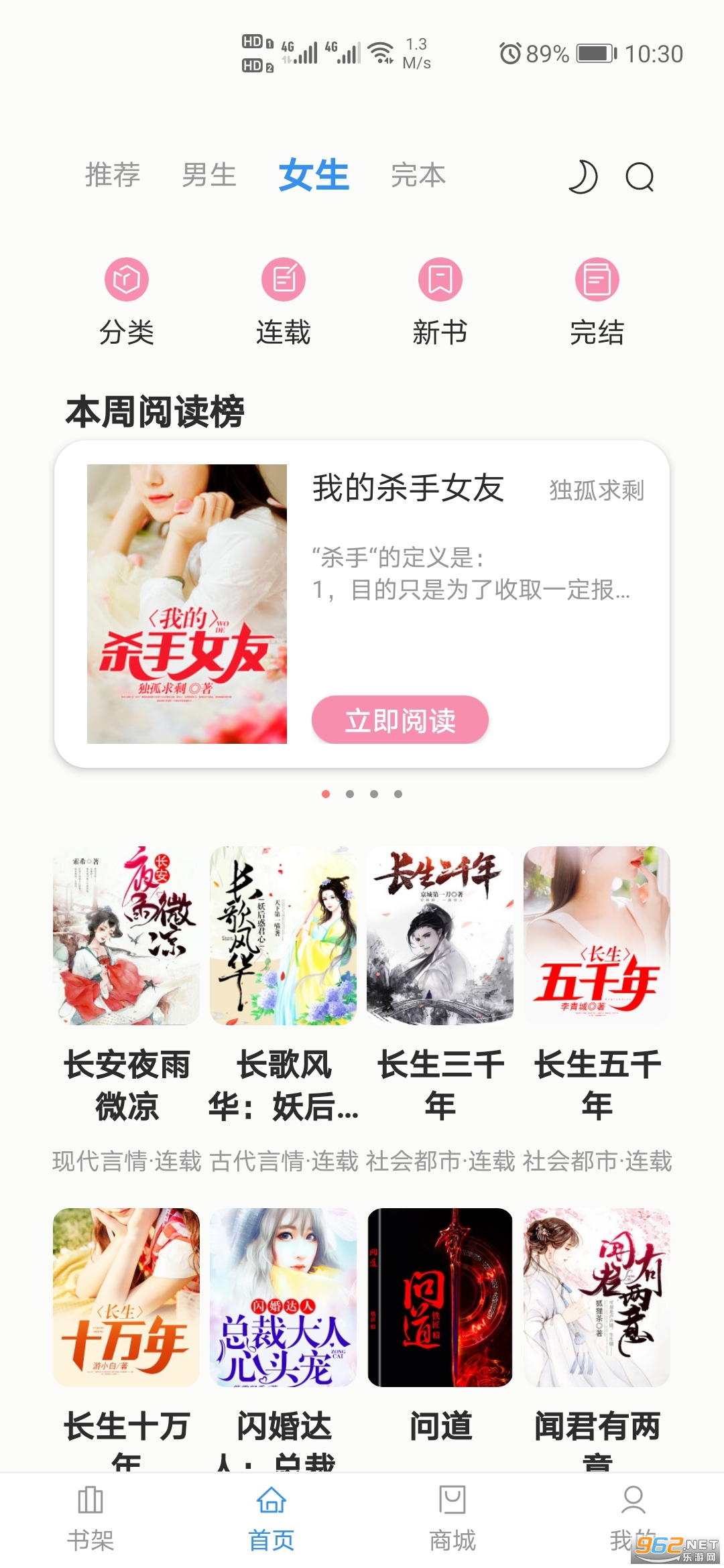Viewport: 724px width, 1568px height.
Task: Open the 新书 new books shortcut
Action: pos(440,300)
